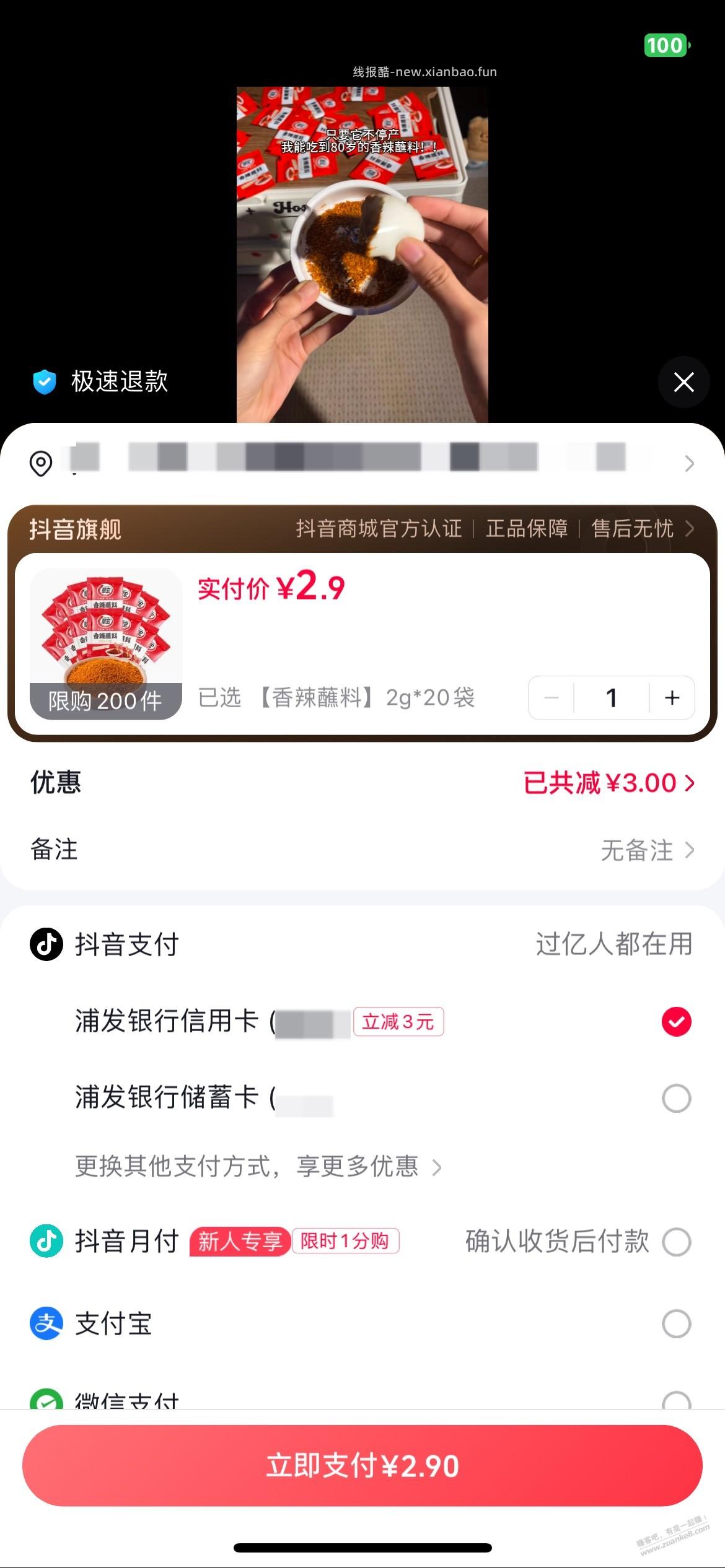Select the Douyin Pay icon
Image resolution: width=725 pixels, height=1568 pixels.
point(46,944)
